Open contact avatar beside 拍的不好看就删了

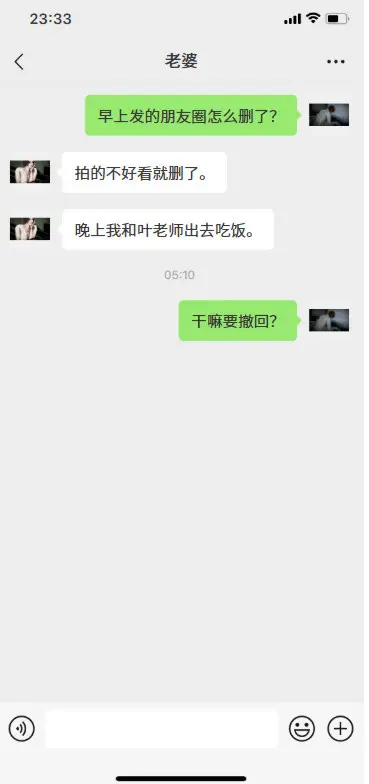pyautogui.click(x=30, y=172)
